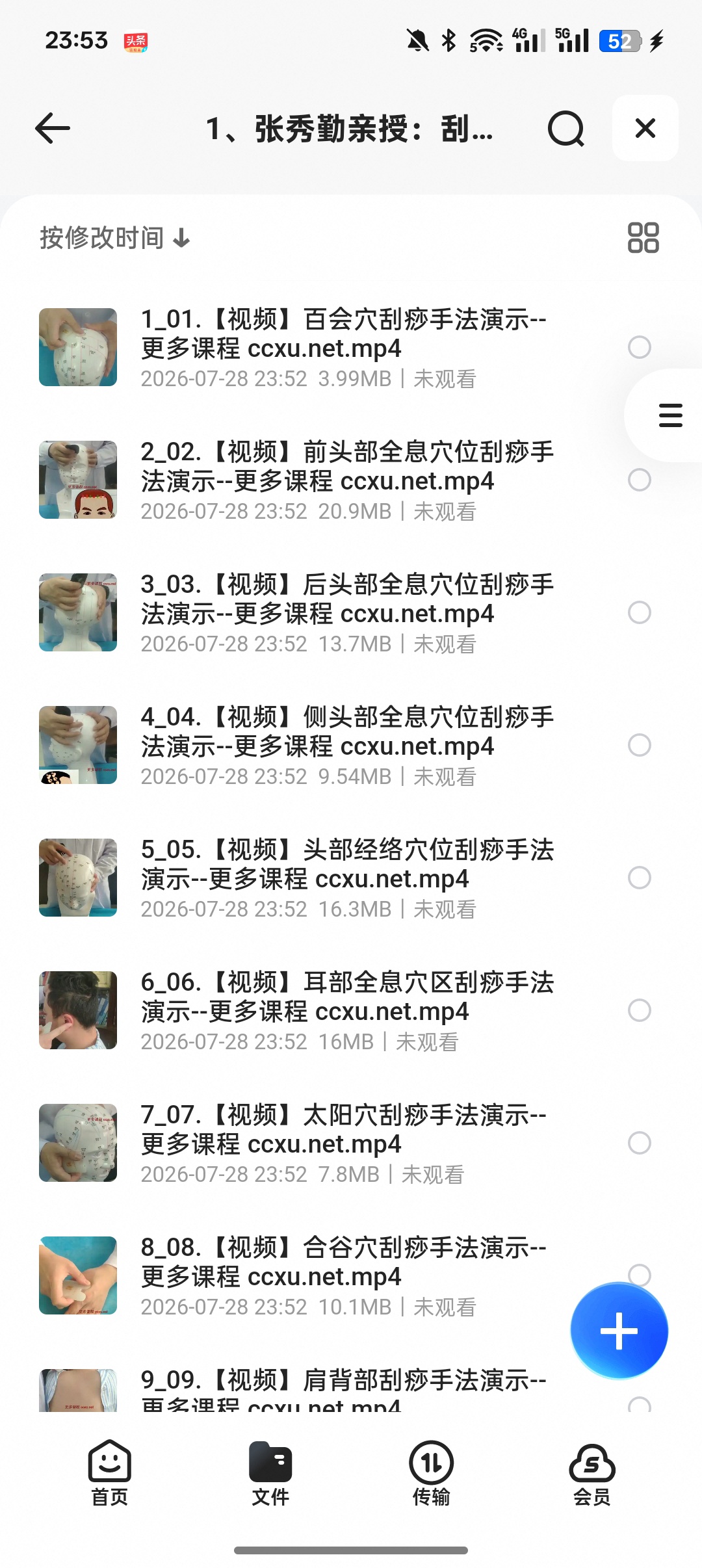702x1568 pixels.
Task: Tap the blue plus floating button
Action: coord(619,1331)
